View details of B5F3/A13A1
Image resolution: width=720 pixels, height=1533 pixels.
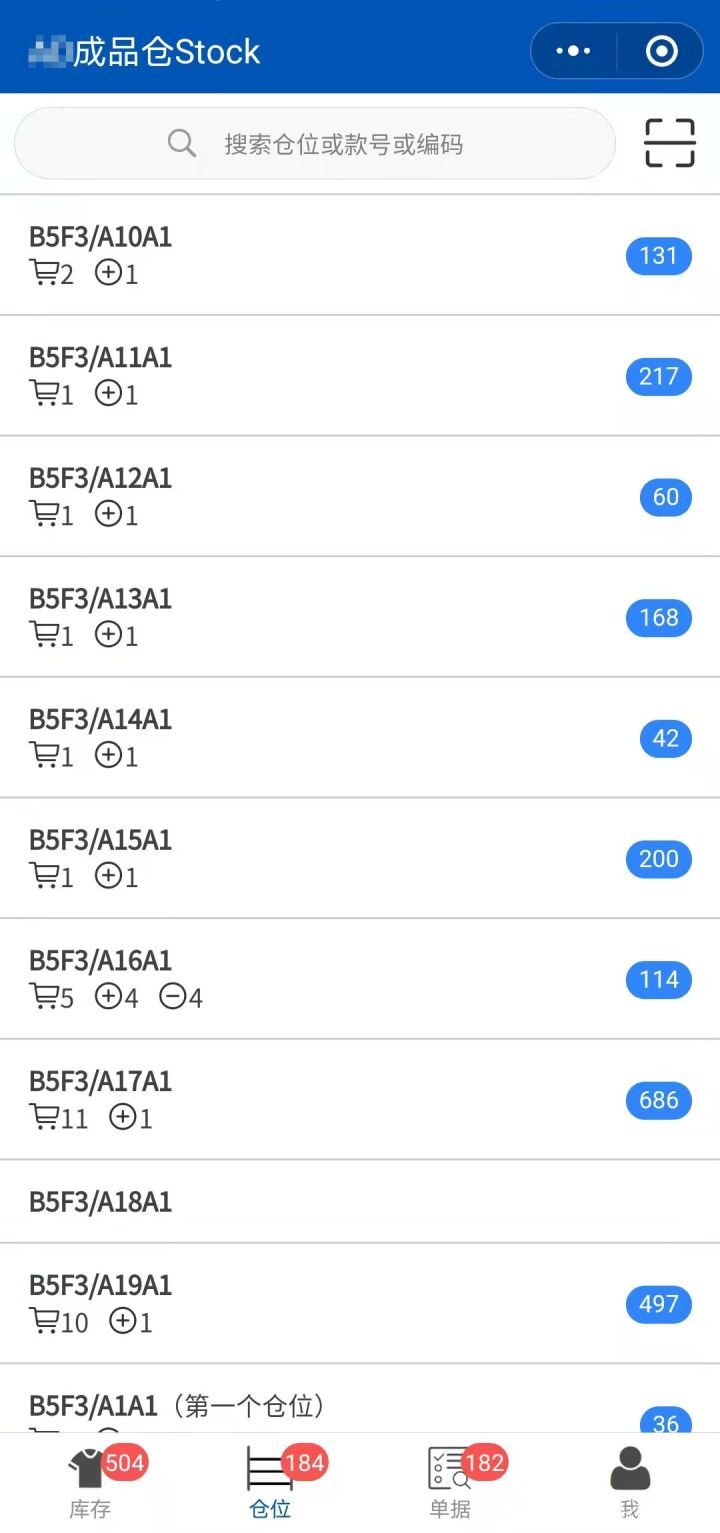point(360,617)
